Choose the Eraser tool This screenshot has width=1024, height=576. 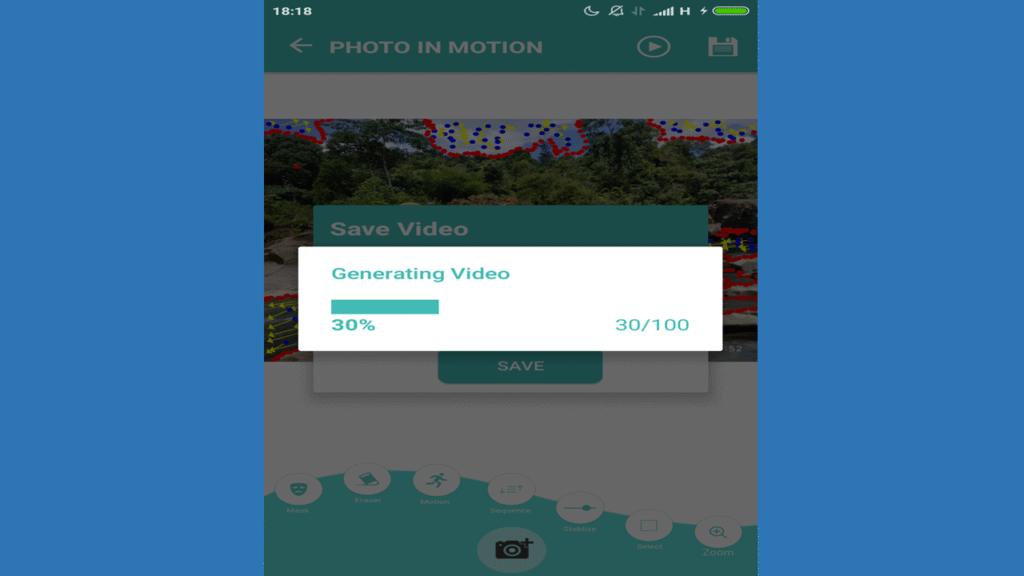pyautogui.click(x=367, y=479)
